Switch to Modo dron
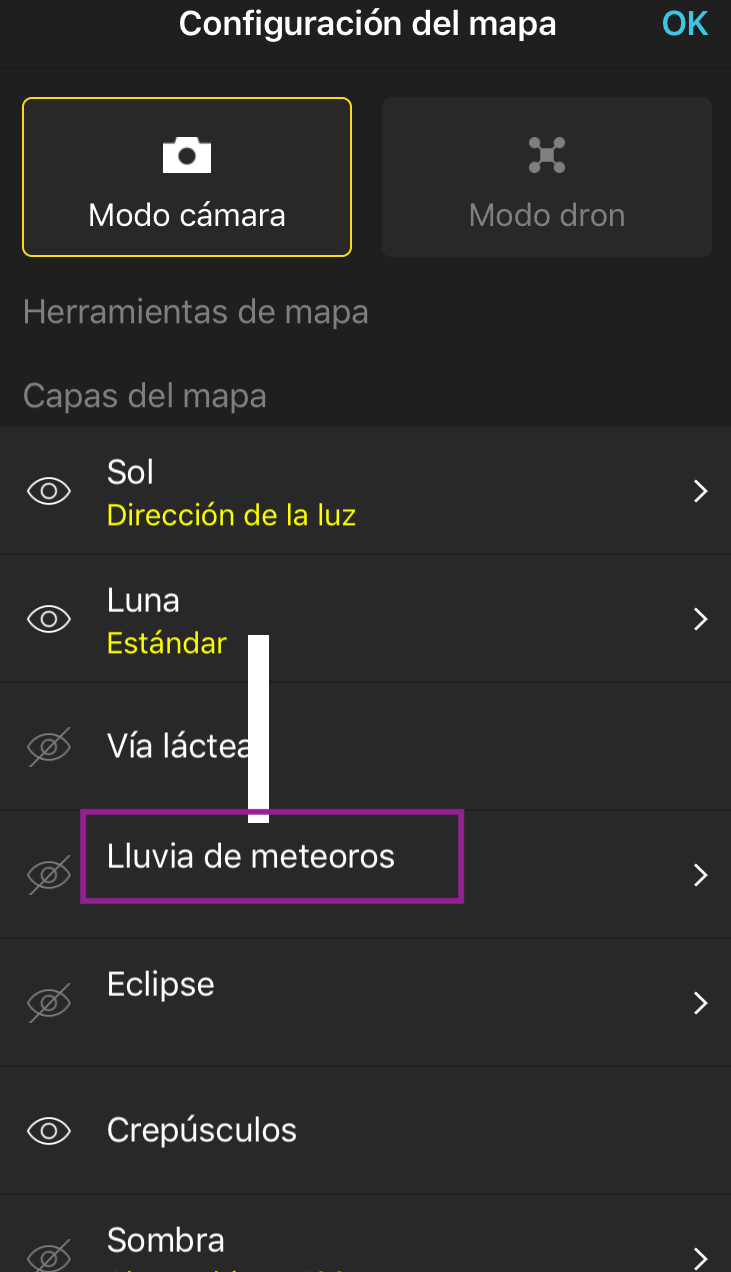Screen dimensions: 731x1272 point(547,177)
